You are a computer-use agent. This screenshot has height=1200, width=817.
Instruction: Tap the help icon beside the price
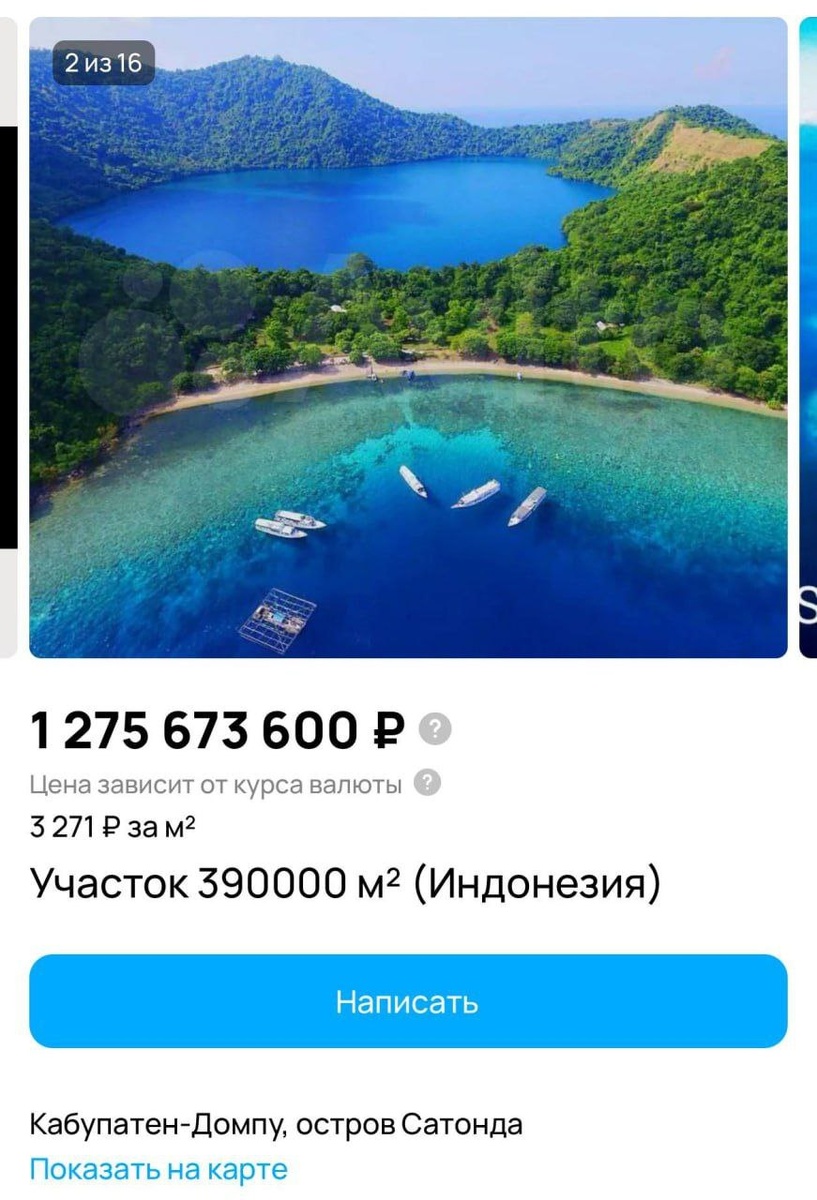click(x=434, y=730)
